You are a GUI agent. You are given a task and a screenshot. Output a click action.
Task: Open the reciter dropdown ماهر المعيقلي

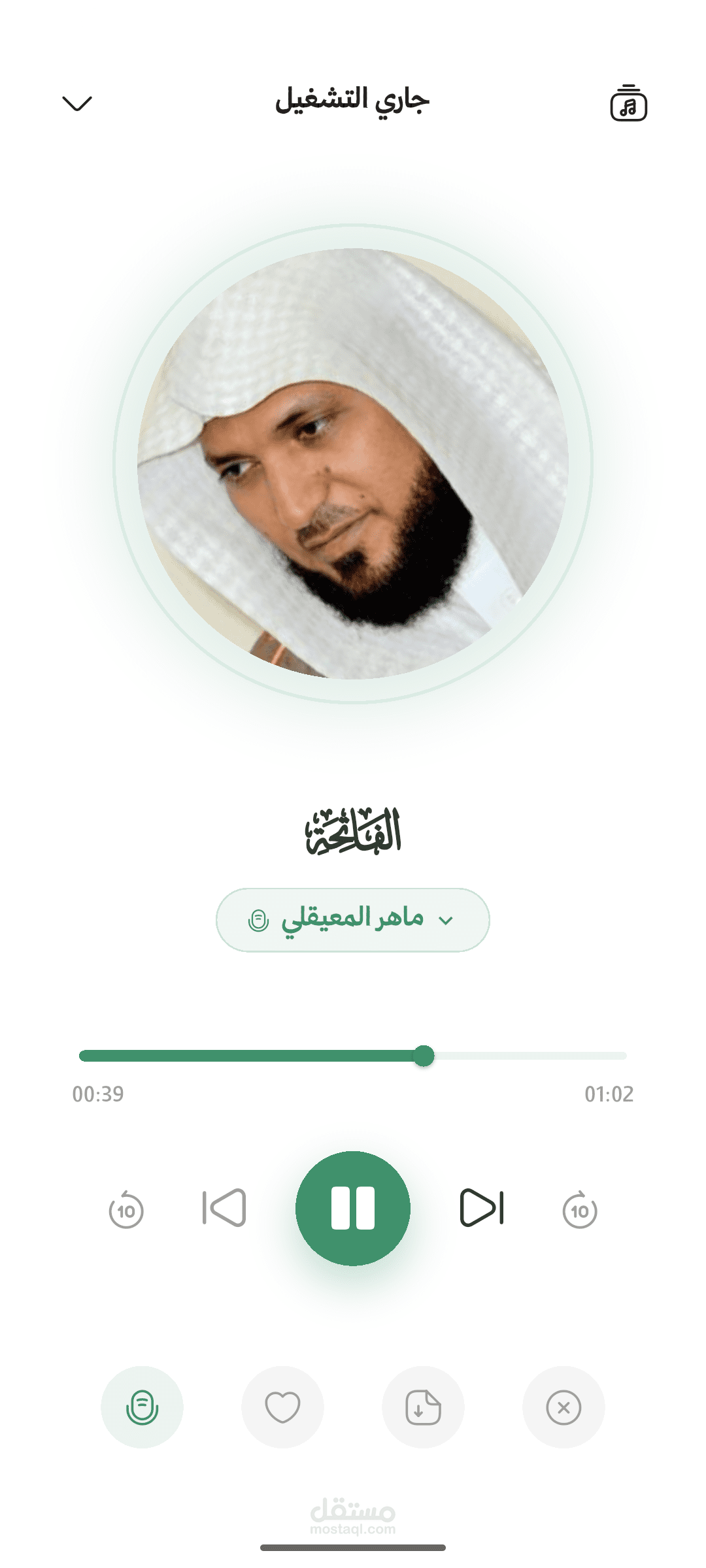tap(352, 920)
